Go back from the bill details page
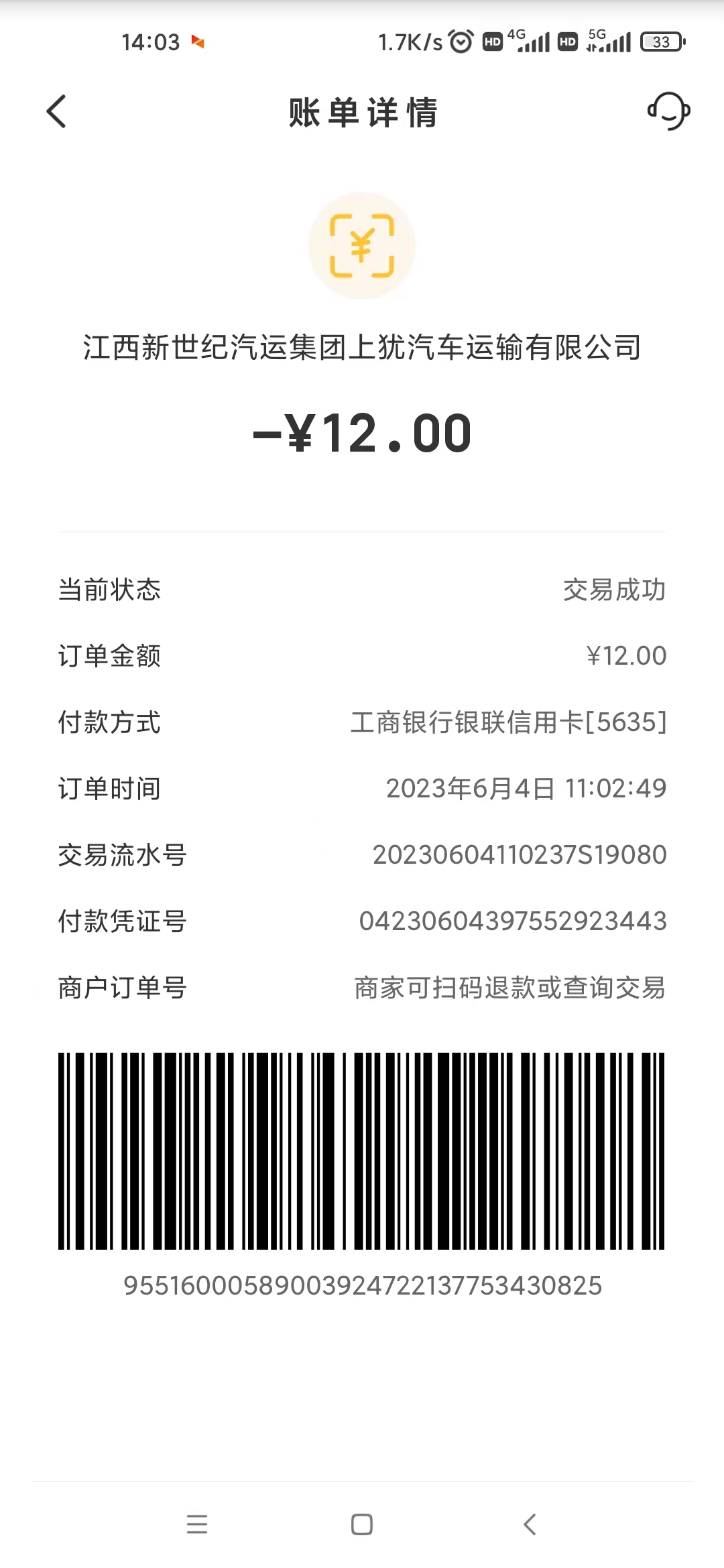This screenshot has height=1568, width=724. (x=57, y=111)
